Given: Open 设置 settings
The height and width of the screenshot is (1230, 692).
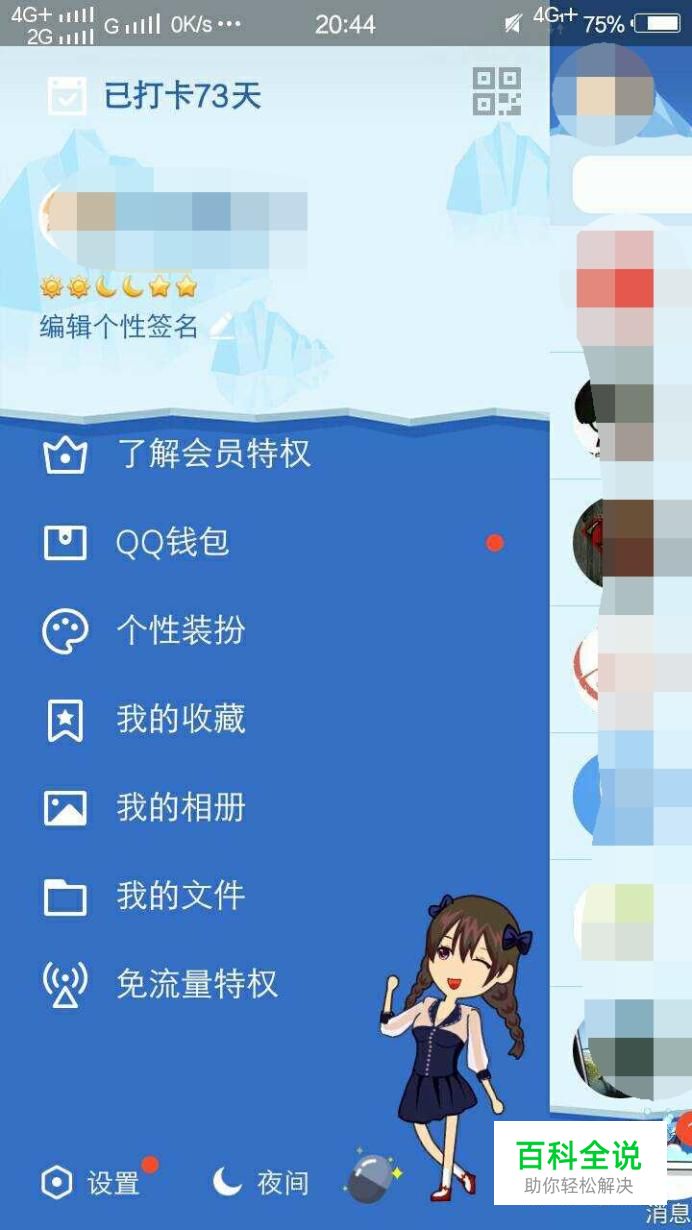Looking at the screenshot, I should tap(92, 1183).
